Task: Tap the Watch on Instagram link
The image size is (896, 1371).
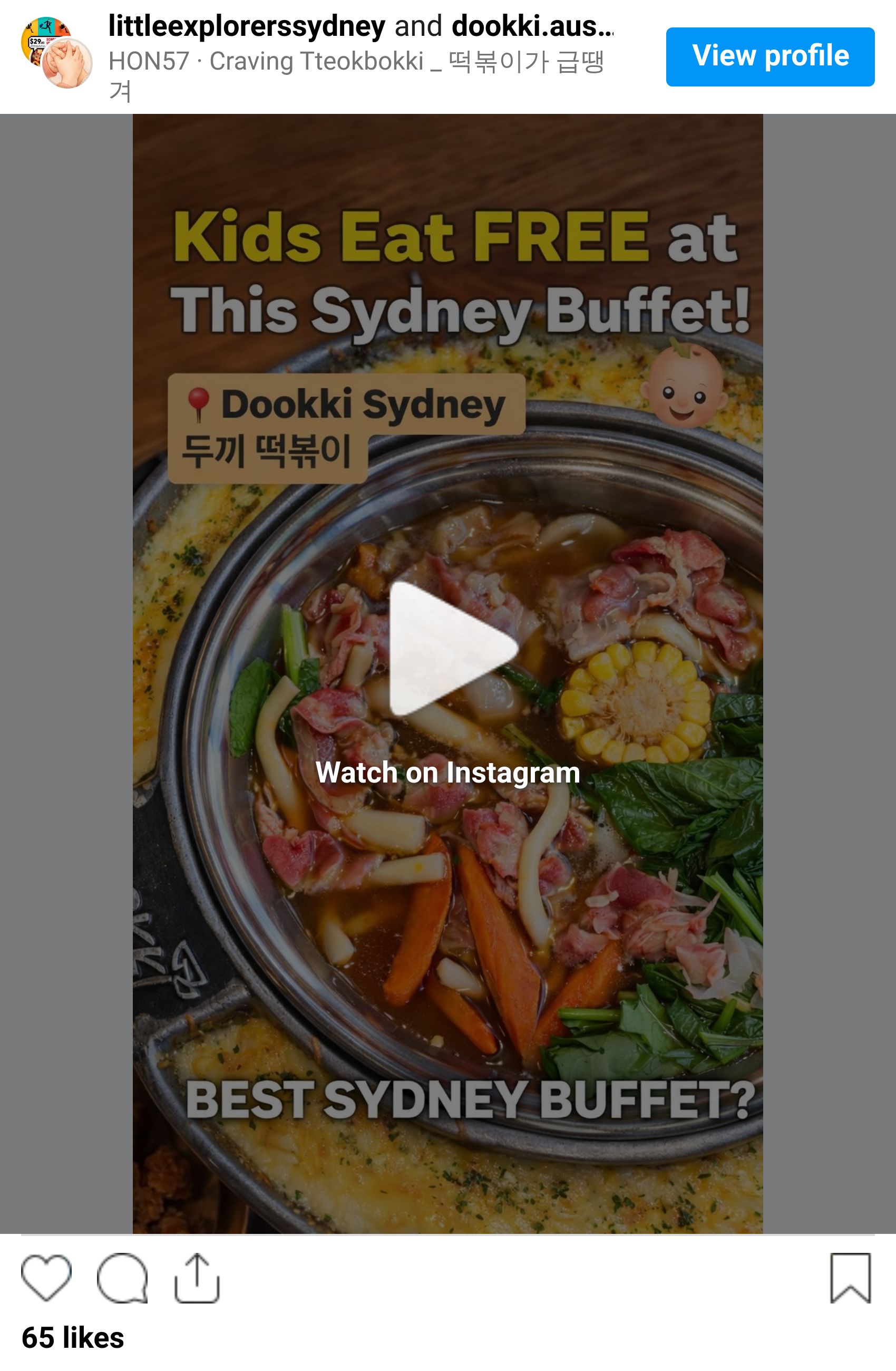Action: [x=447, y=773]
